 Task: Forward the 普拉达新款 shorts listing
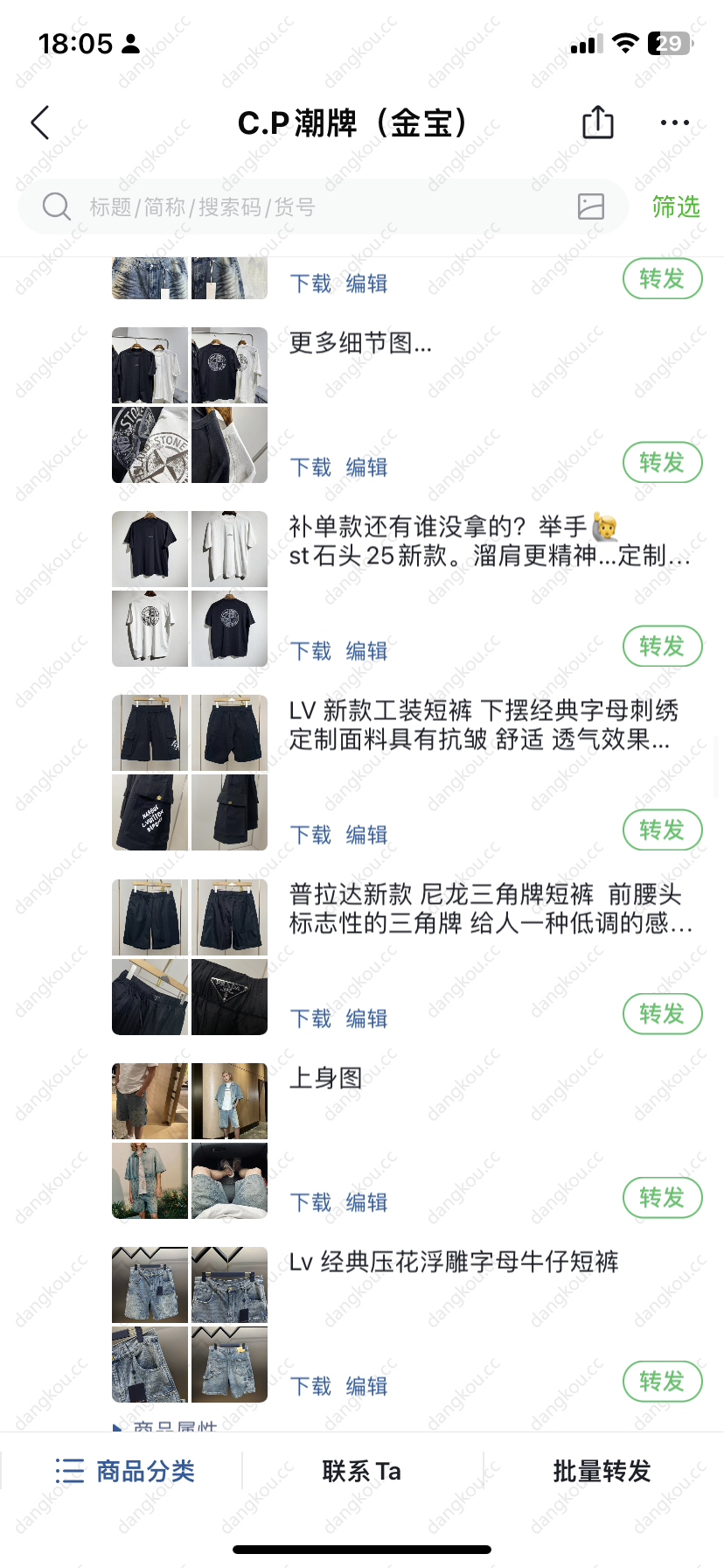point(662,1014)
